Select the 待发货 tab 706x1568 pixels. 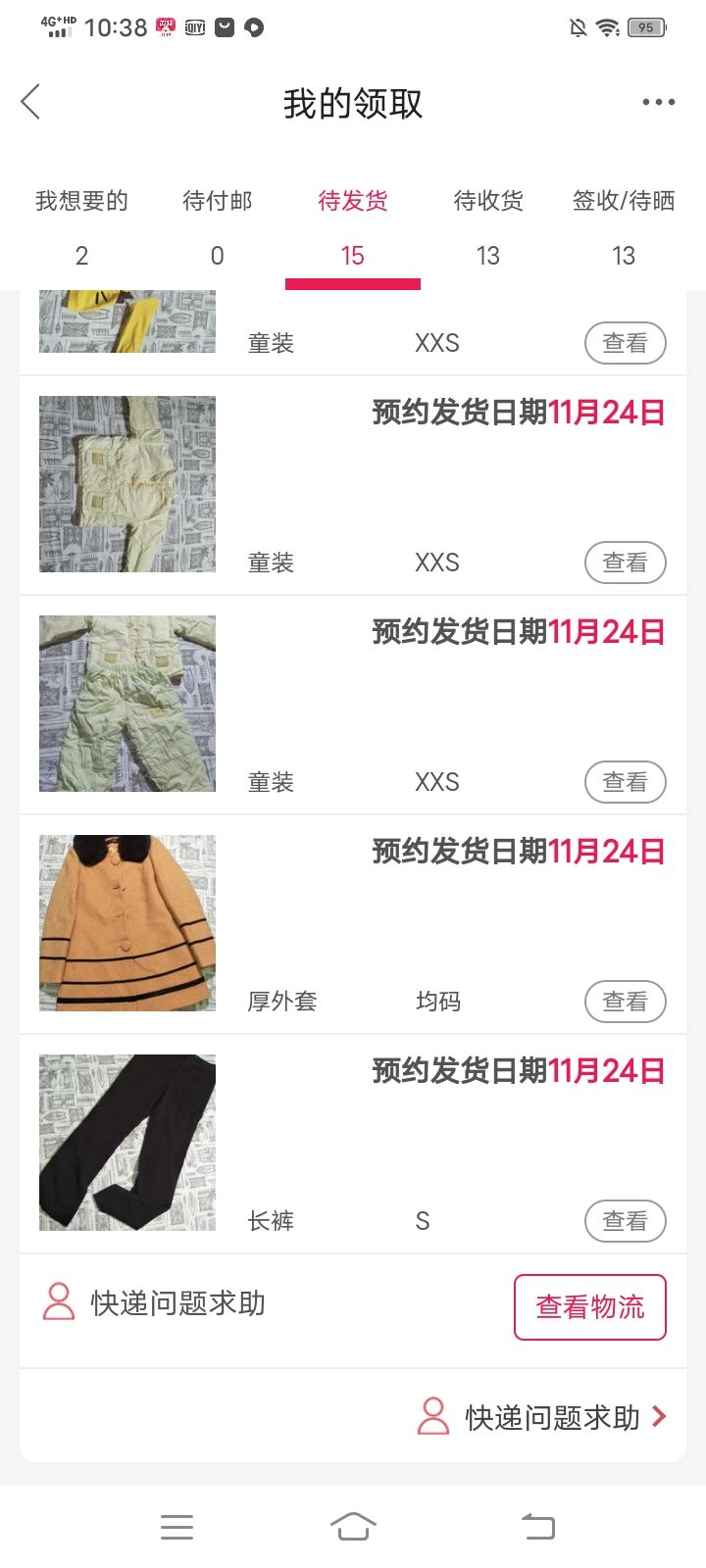click(x=353, y=227)
